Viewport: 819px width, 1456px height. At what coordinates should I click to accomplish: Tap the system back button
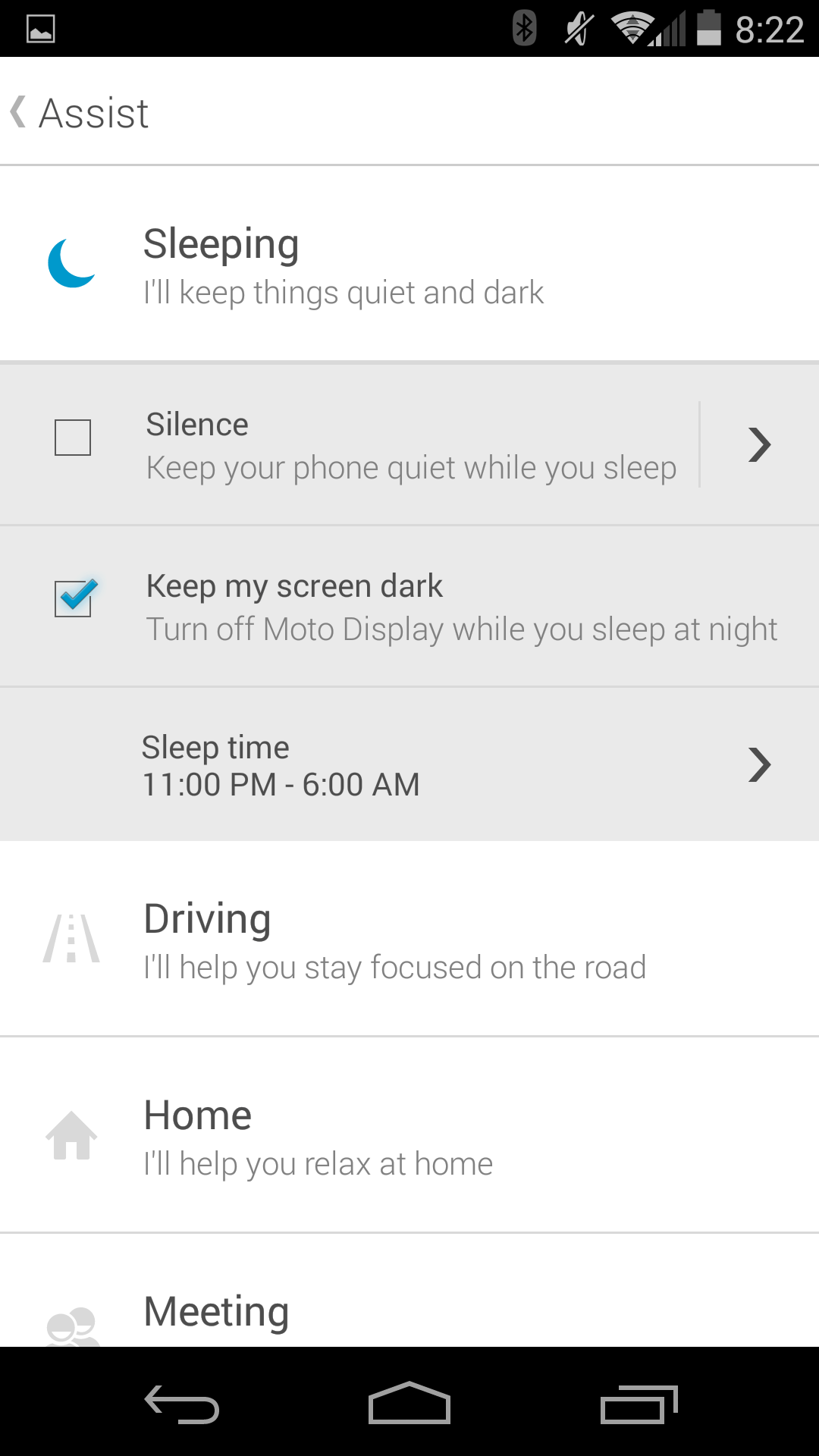[x=182, y=1404]
